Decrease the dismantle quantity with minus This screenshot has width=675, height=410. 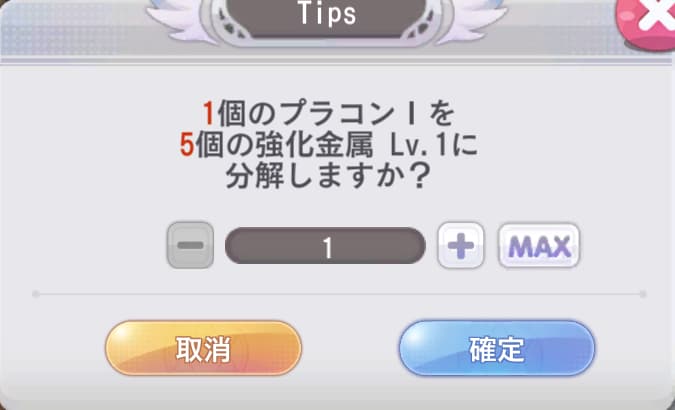(190, 245)
